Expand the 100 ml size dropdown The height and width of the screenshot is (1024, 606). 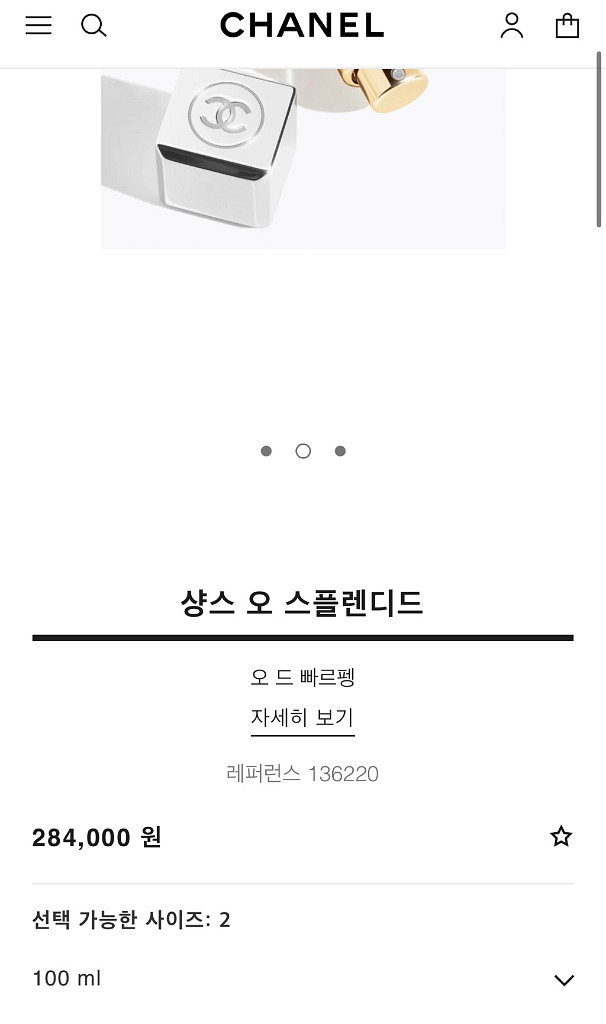[563, 979]
